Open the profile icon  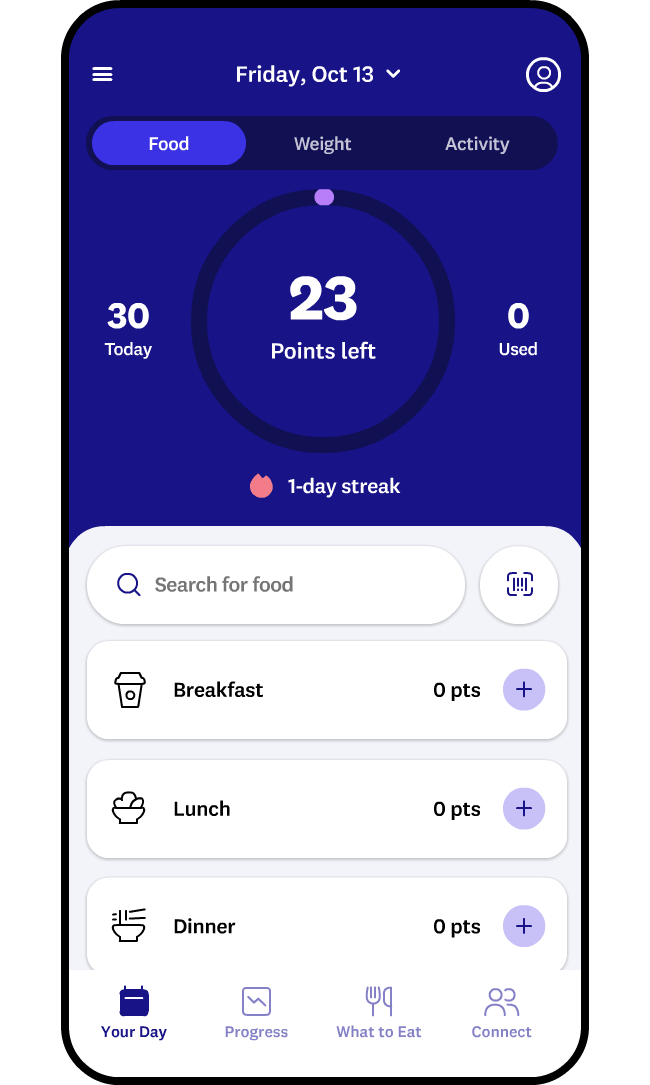(543, 75)
